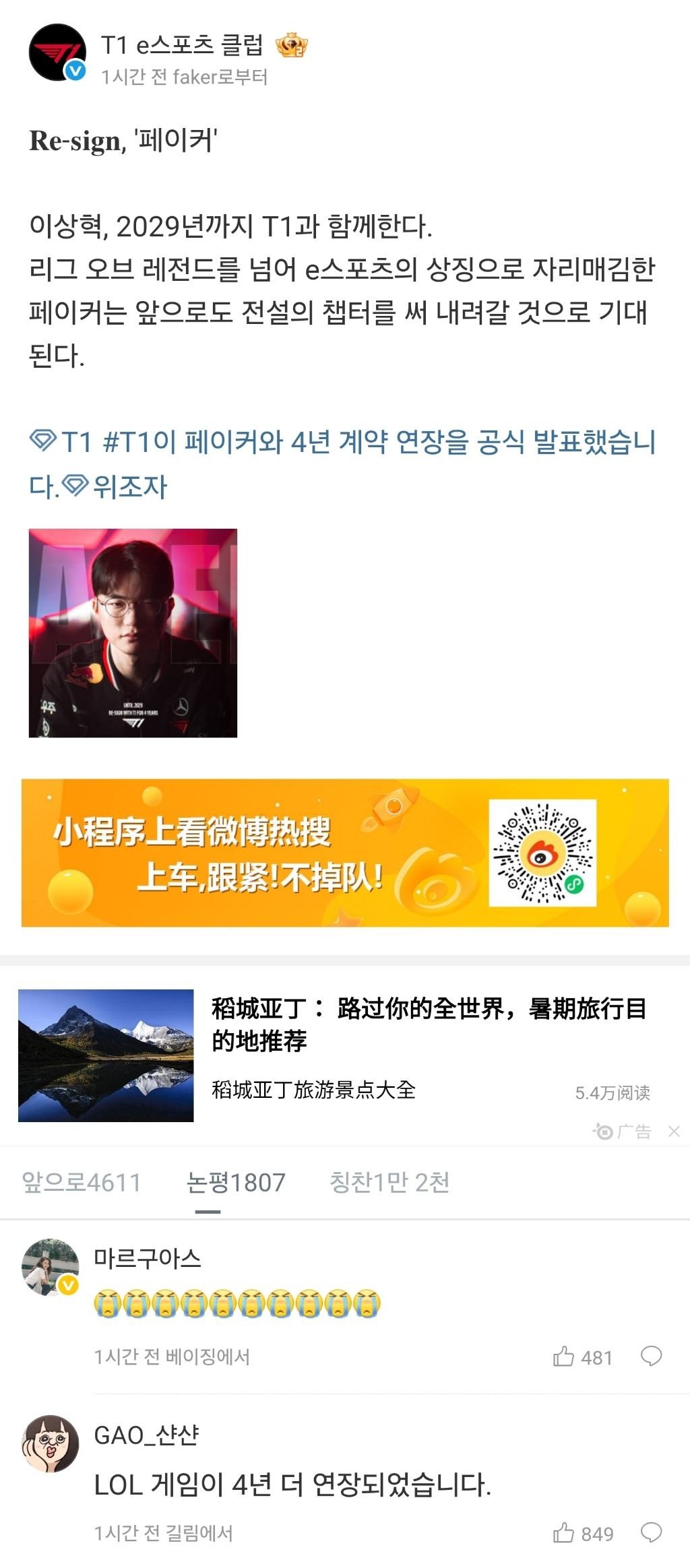The height and width of the screenshot is (1568, 690).
Task: Open the Faker re-sign photo
Action: click(x=133, y=632)
